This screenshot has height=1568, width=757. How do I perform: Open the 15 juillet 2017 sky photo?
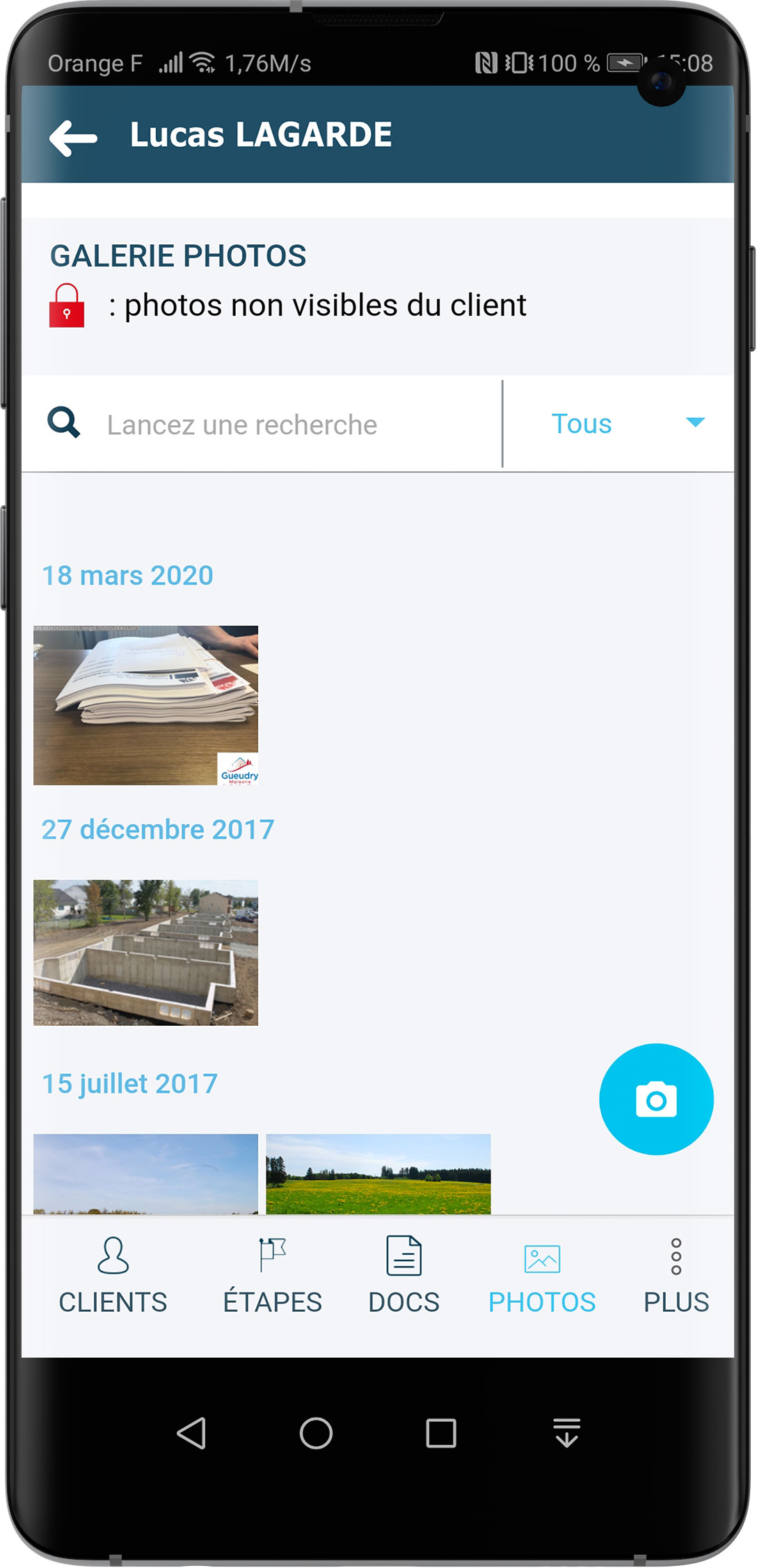pyautogui.click(x=145, y=1174)
